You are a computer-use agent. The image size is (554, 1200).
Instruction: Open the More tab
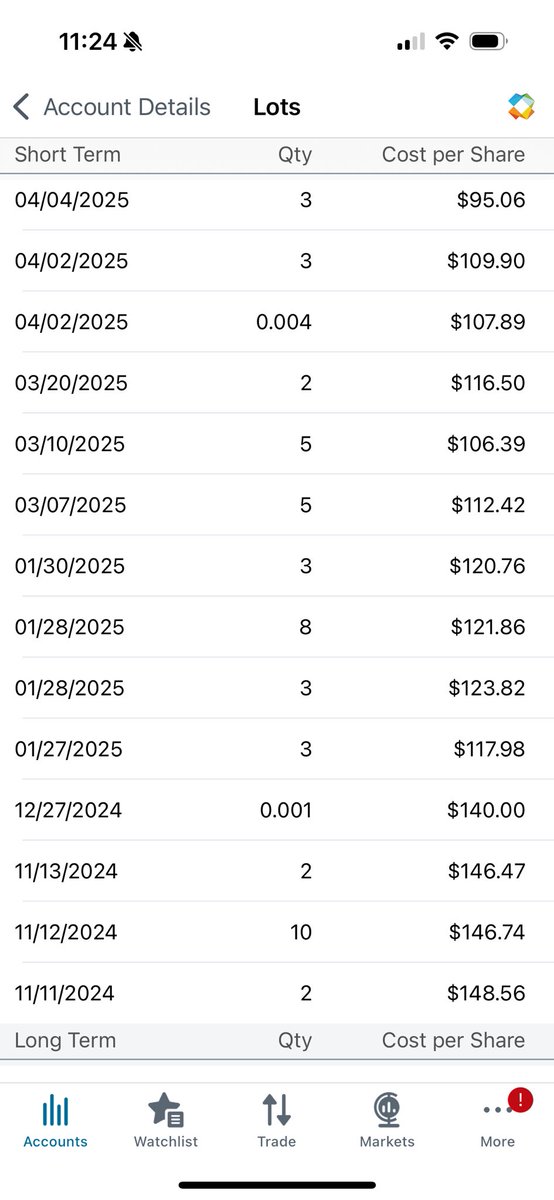(x=498, y=1121)
